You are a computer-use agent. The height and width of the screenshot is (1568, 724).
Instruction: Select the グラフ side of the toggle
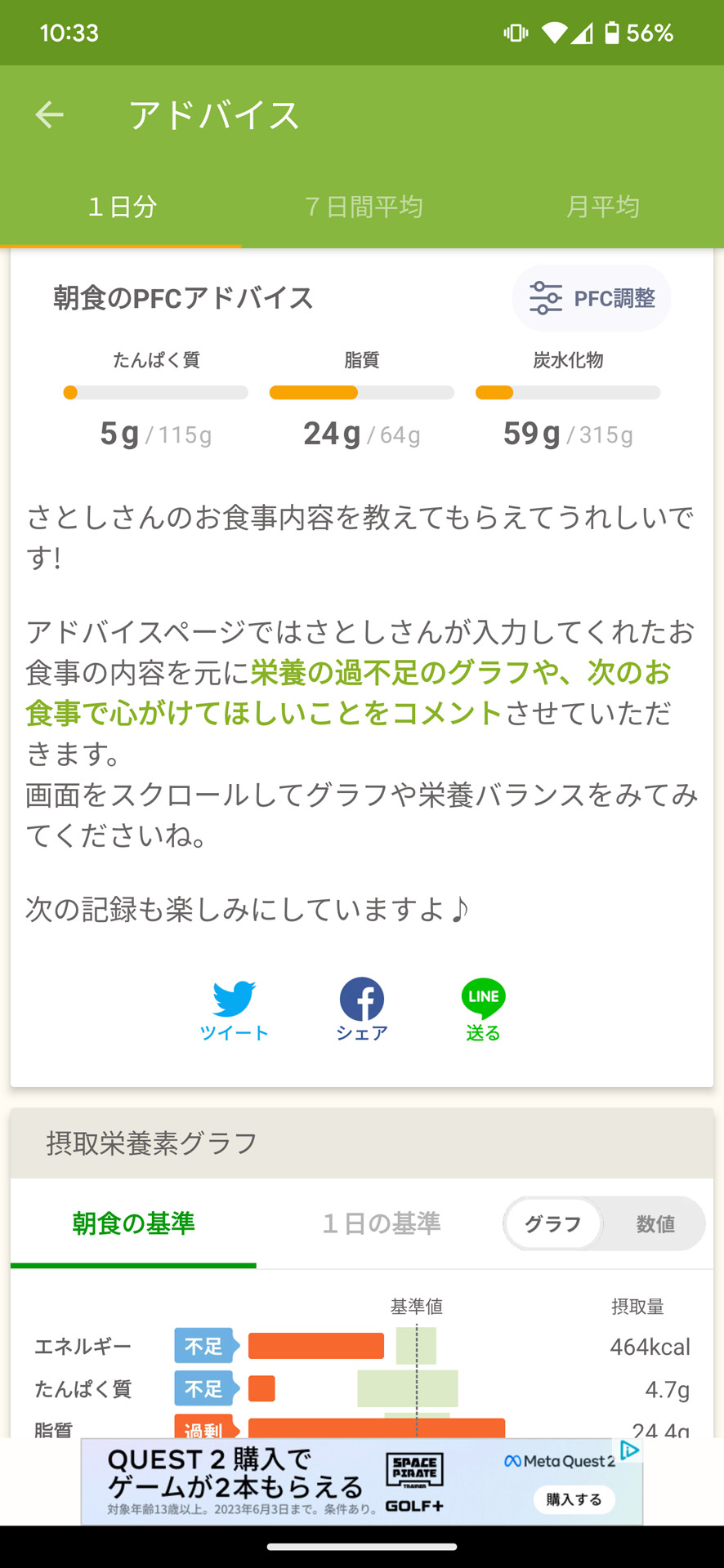552,1223
